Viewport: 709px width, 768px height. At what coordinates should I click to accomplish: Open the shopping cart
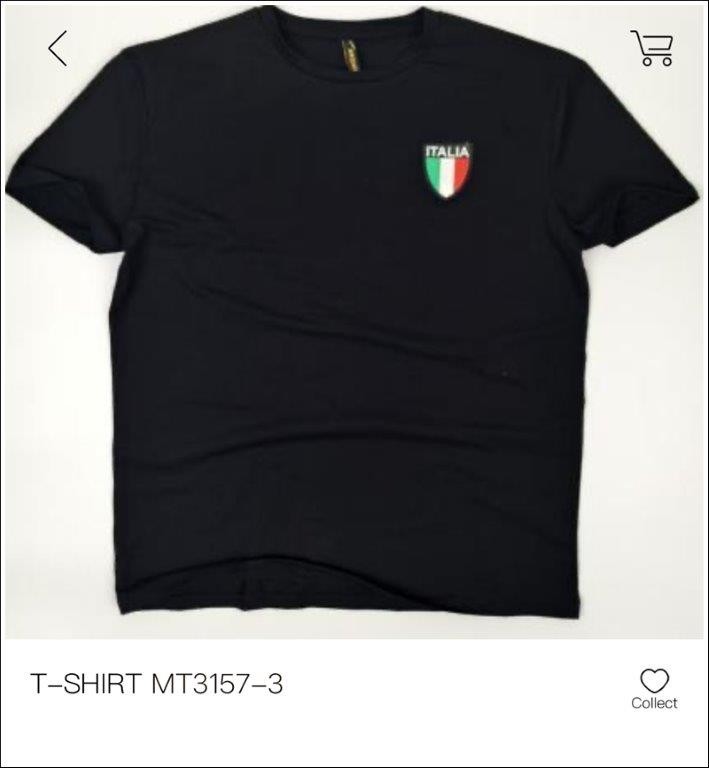click(652, 48)
